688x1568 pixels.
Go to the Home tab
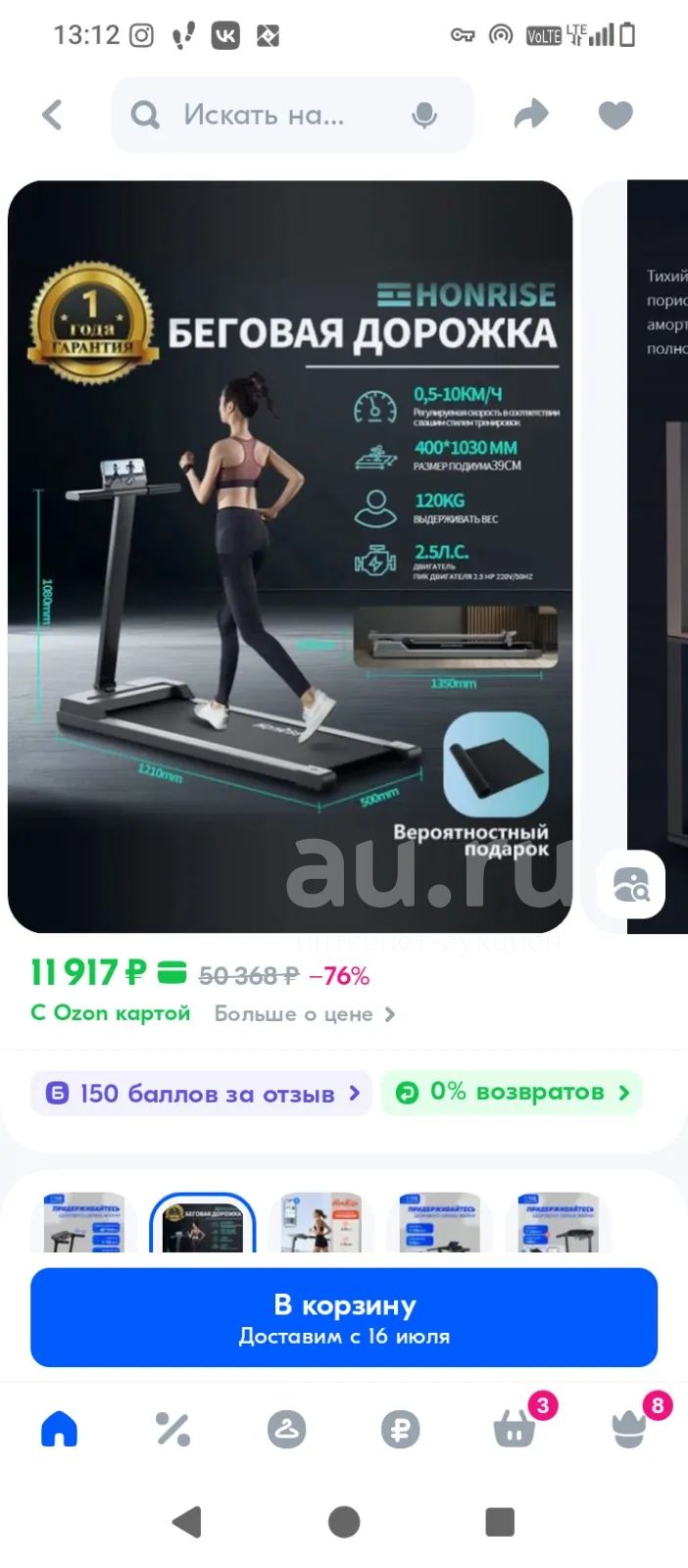coord(59,1430)
